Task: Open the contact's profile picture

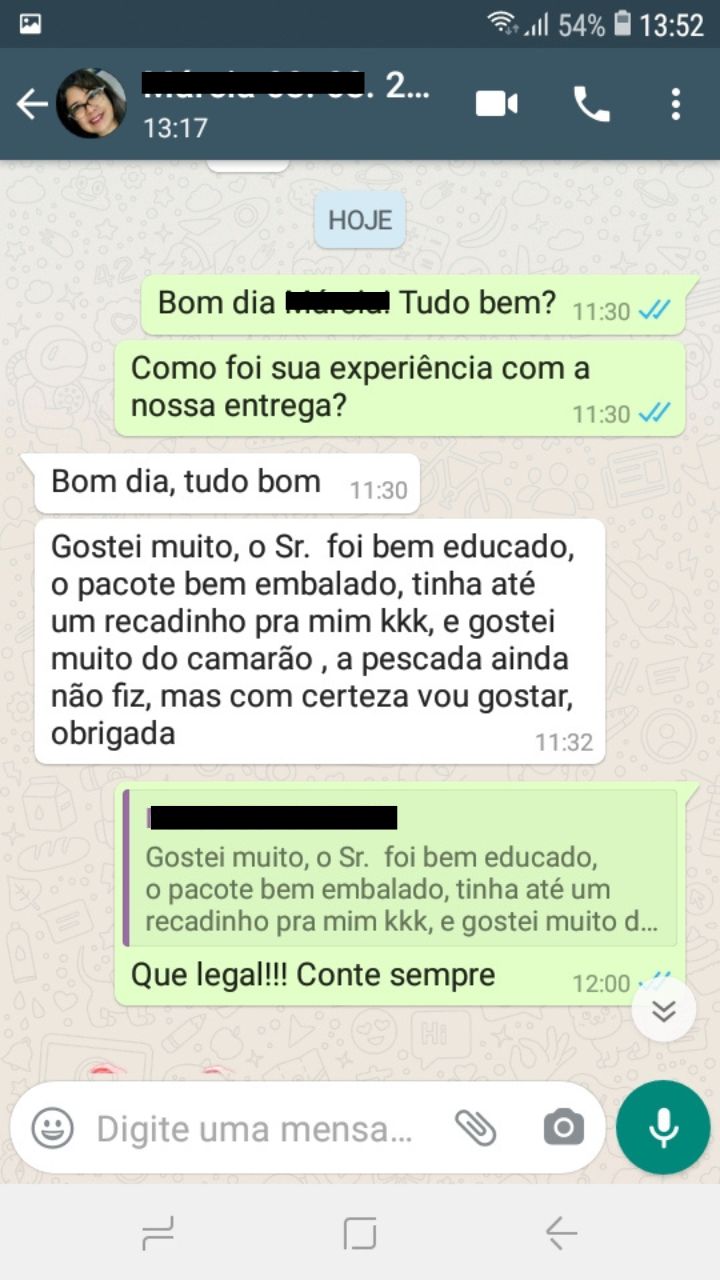Action: coord(91,104)
